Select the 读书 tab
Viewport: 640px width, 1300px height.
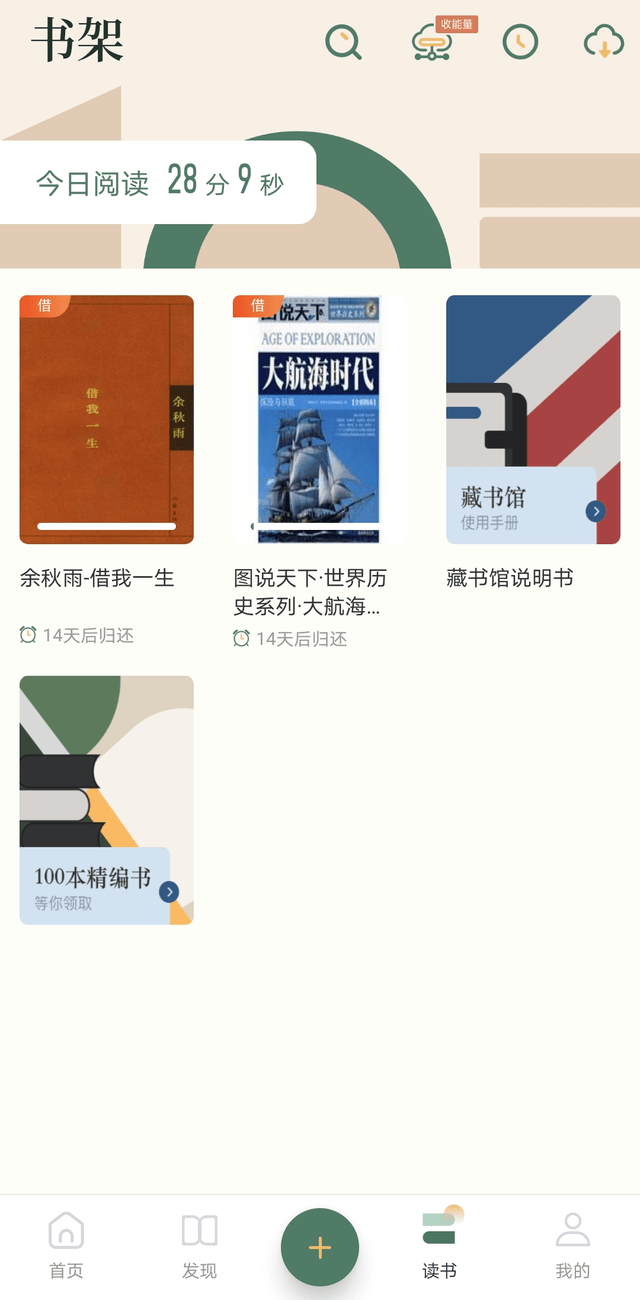(440, 1245)
